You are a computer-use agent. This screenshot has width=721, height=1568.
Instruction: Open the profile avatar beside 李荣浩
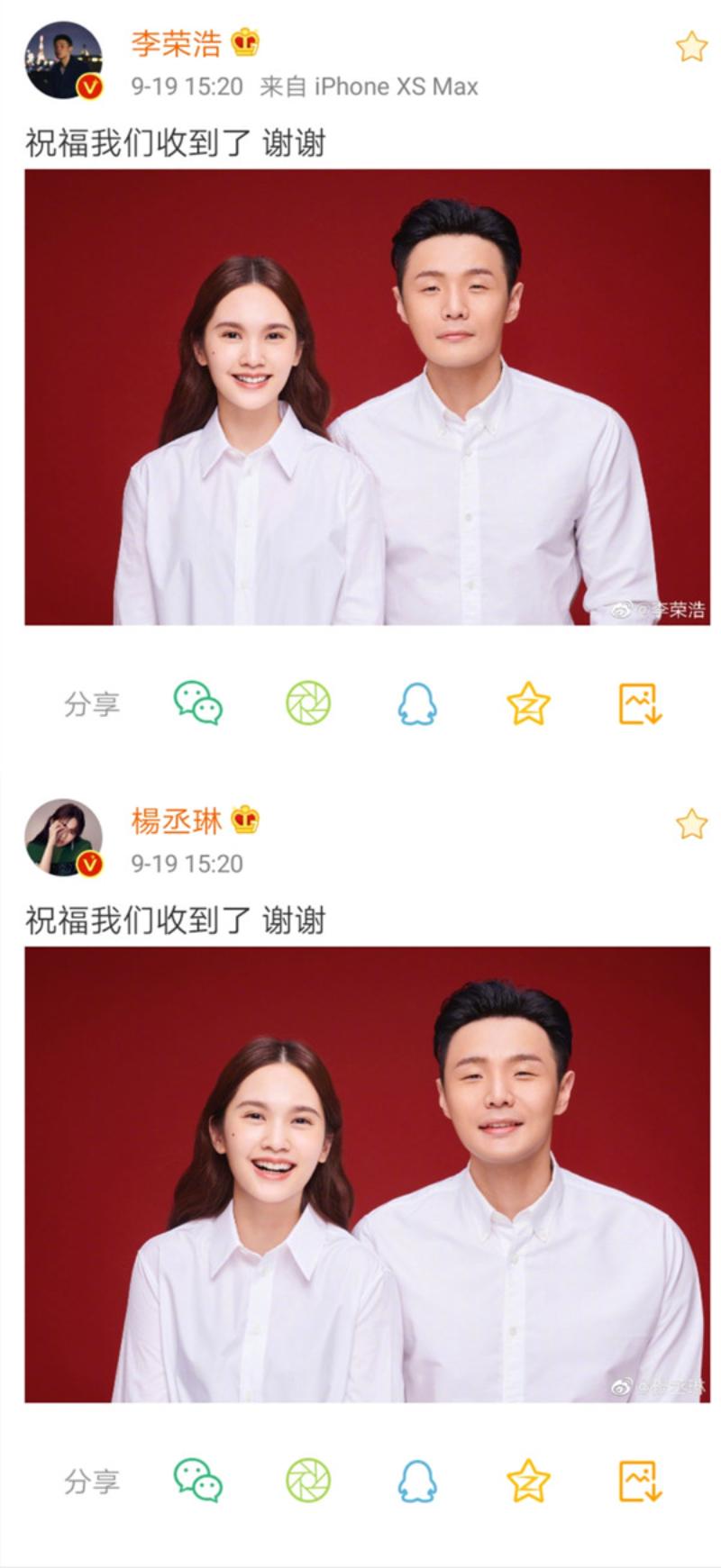pos(63,59)
